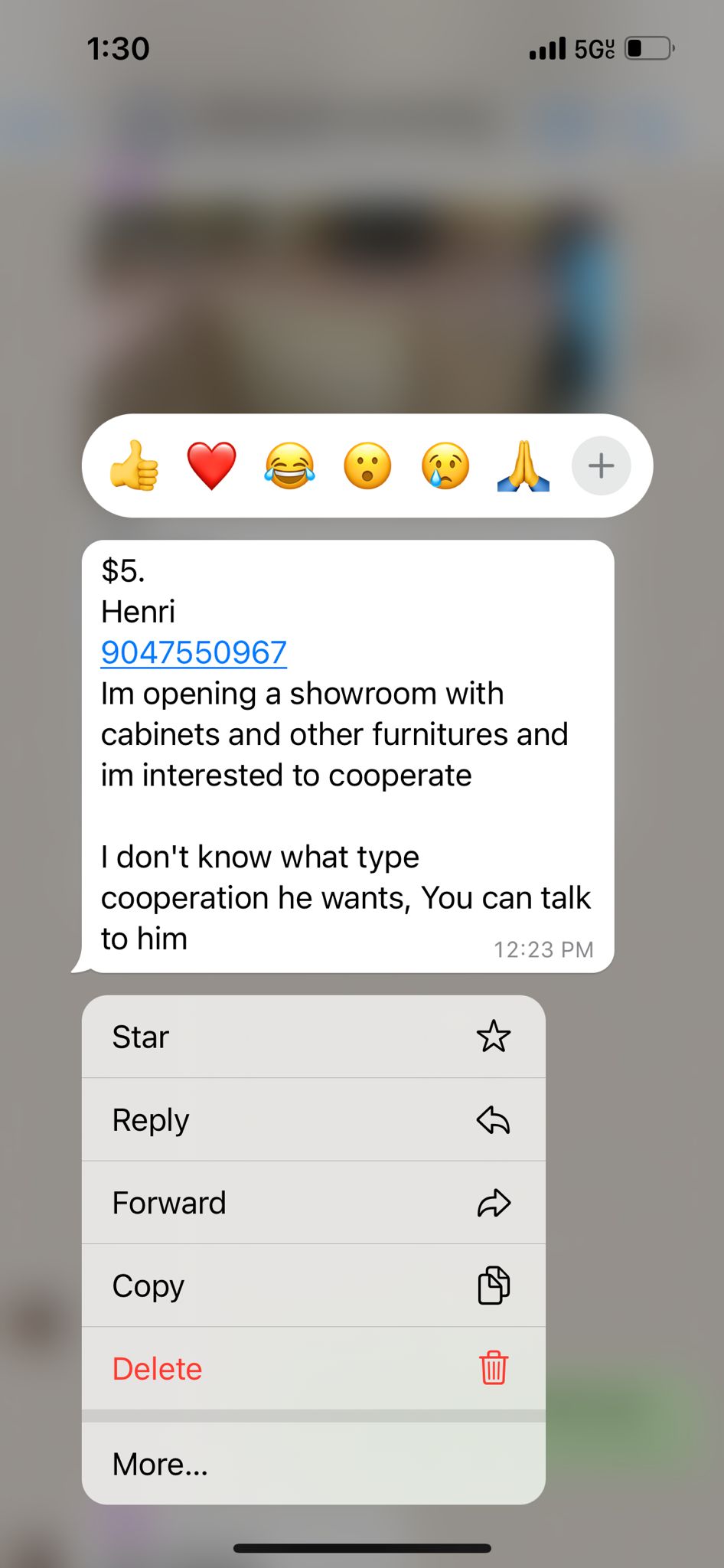Screen dimensions: 724x1568
Task: React with the red heart emoji
Action: [x=212, y=465]
